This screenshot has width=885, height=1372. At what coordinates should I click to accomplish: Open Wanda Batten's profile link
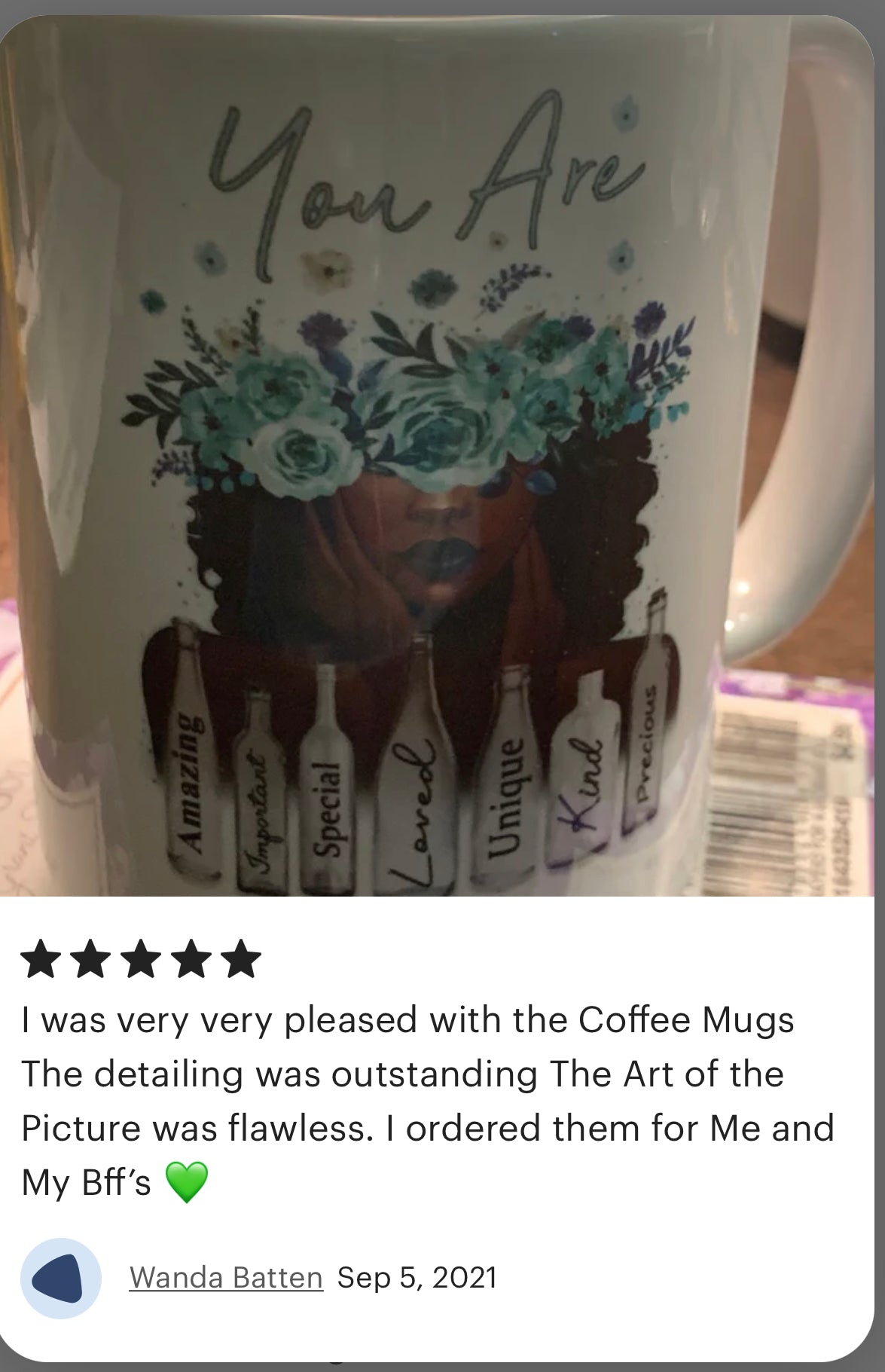225,1277
